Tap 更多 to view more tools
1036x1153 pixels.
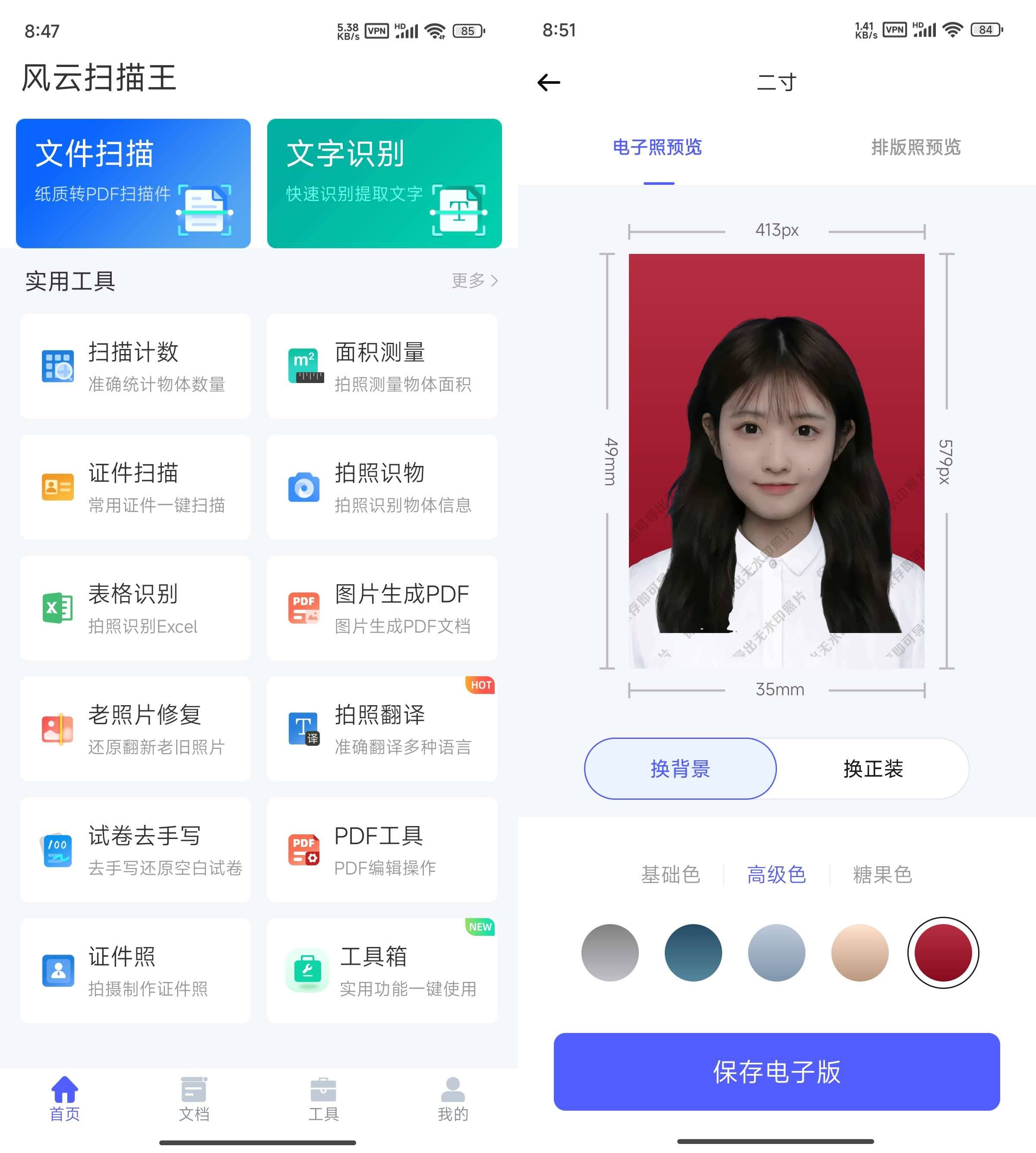474,281
